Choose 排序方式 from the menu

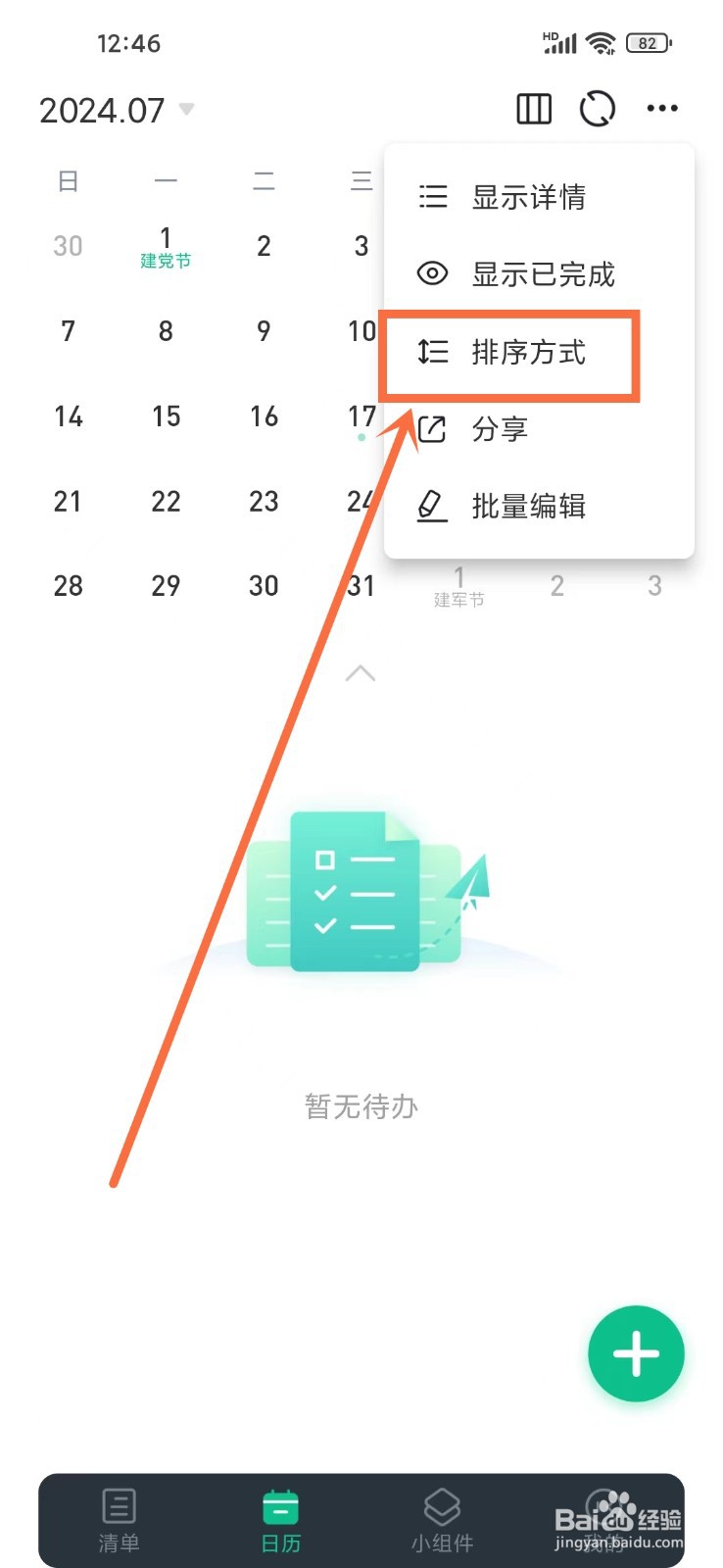coord(530,354)
